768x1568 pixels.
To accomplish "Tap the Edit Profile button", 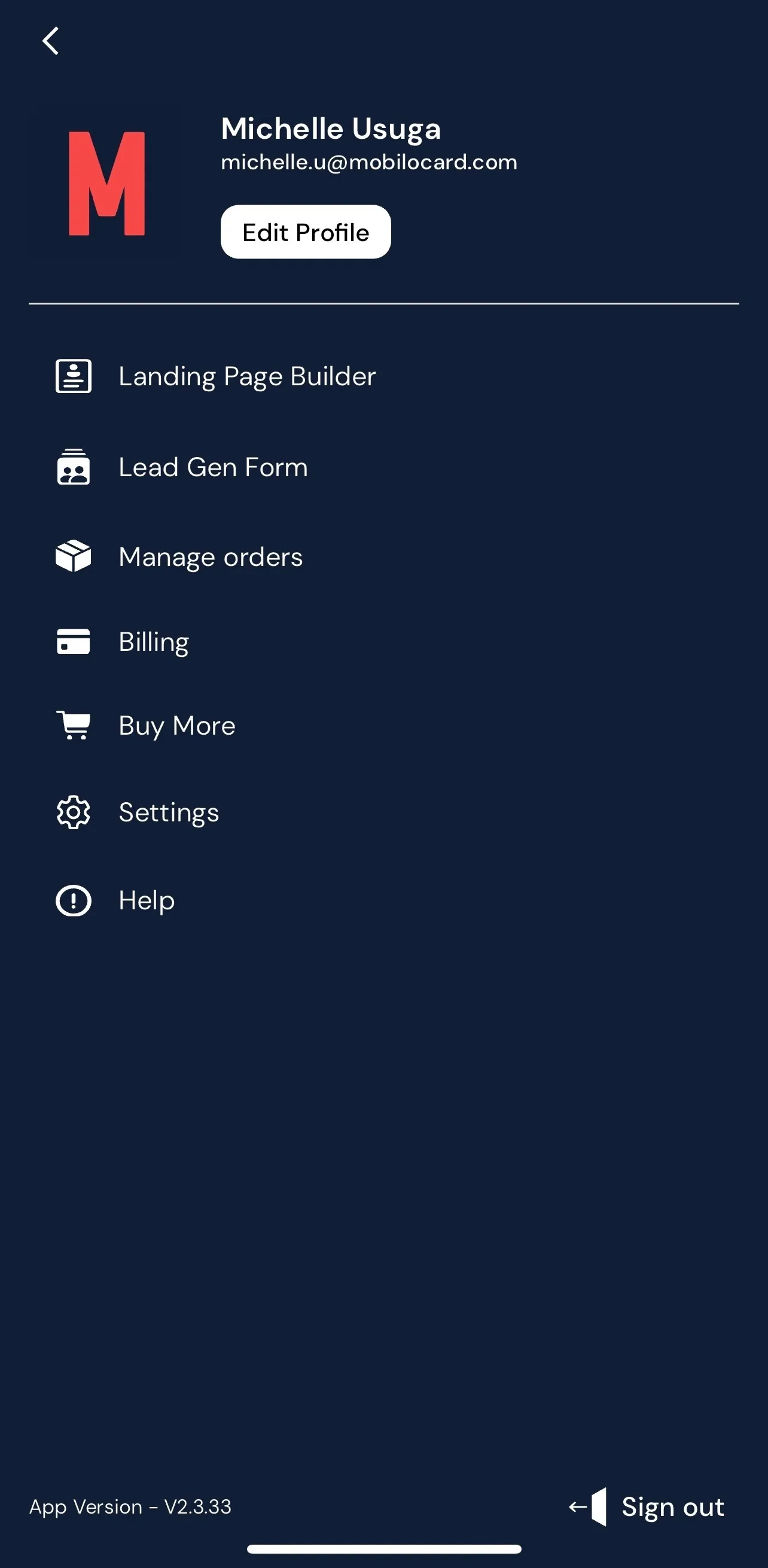I will click(x=306, y=232).
